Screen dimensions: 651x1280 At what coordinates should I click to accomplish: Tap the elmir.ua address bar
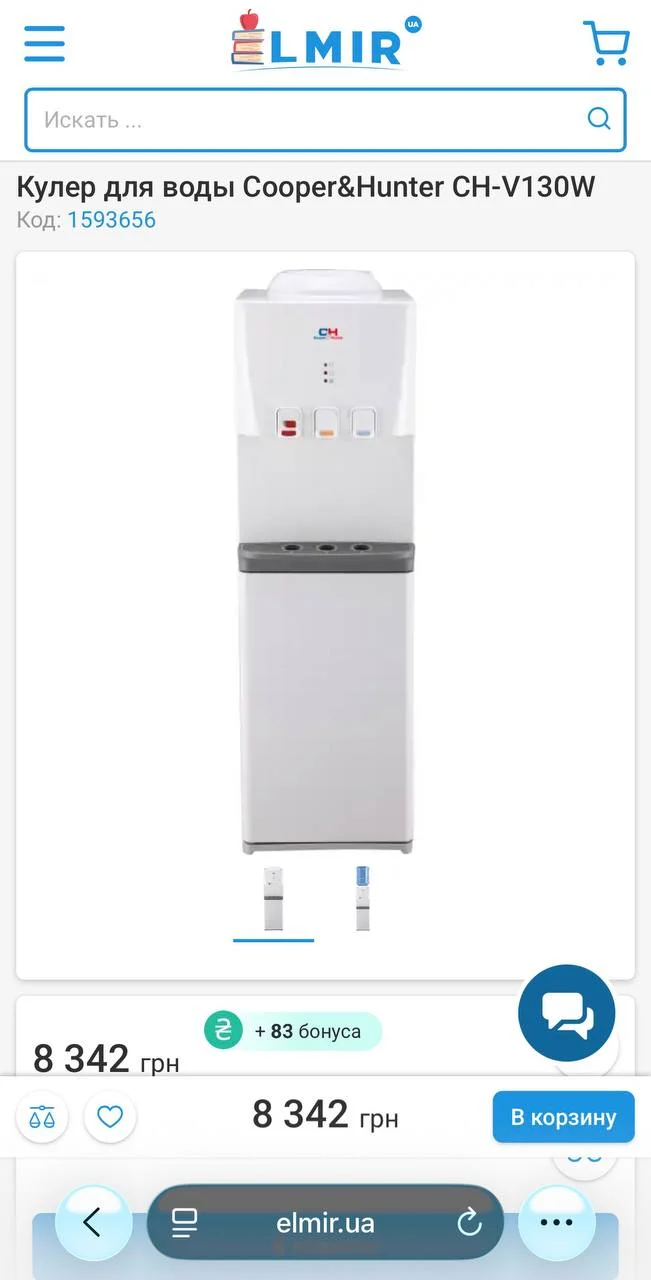(325, 1222)
